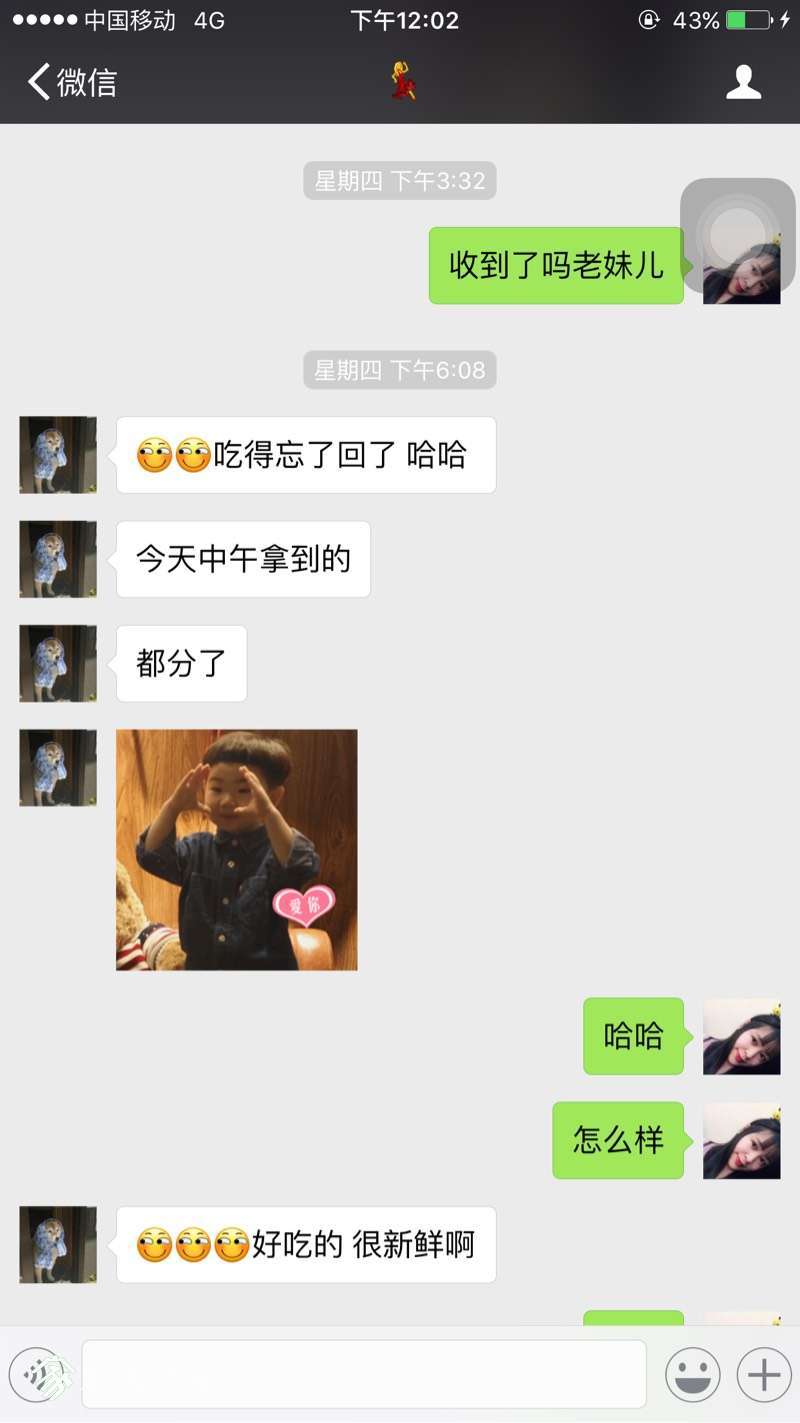Go back to the 微信 chat list

[x=72, y=82]
